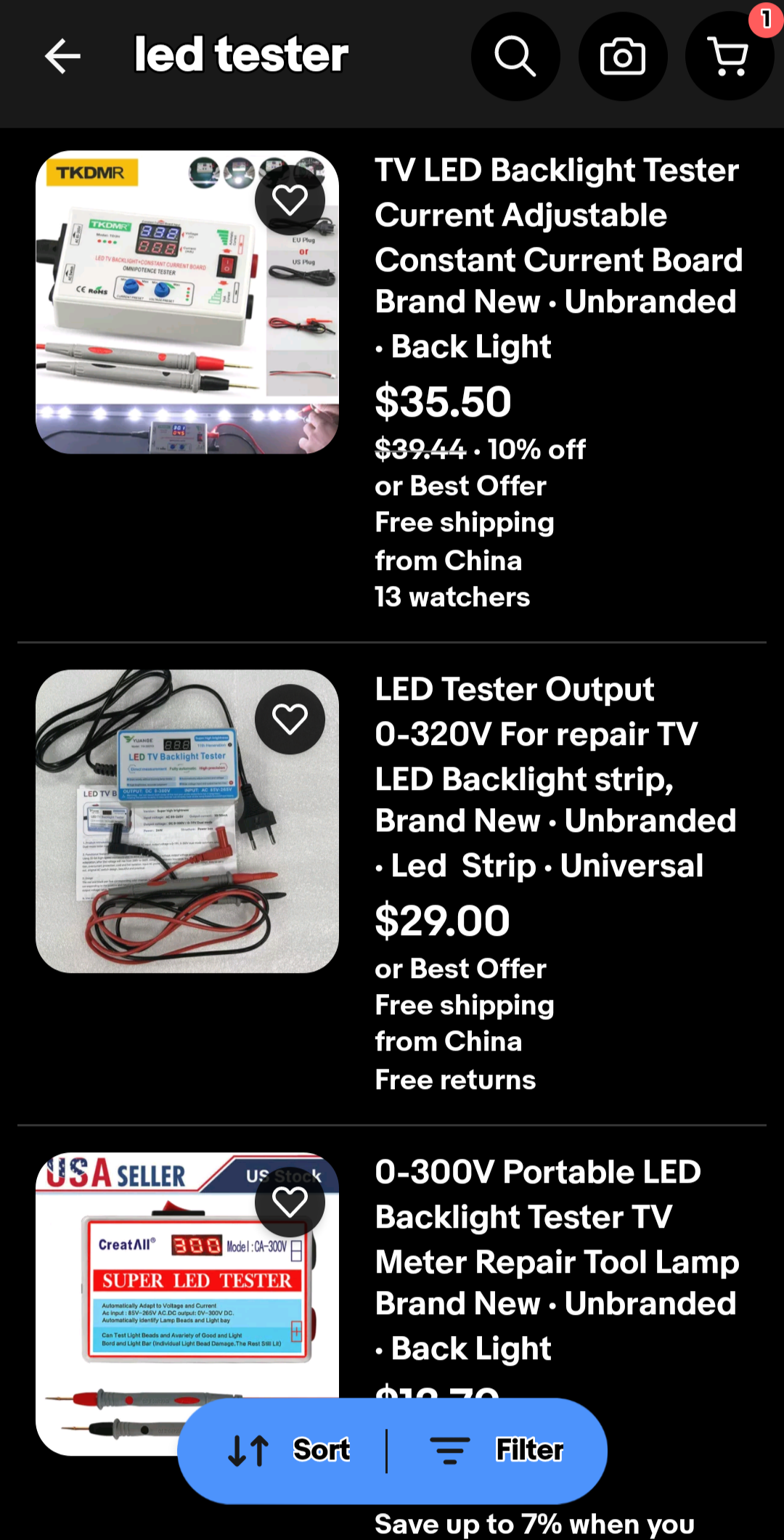
Task: Open the shopping cart
Action: (x=729, y=57)
